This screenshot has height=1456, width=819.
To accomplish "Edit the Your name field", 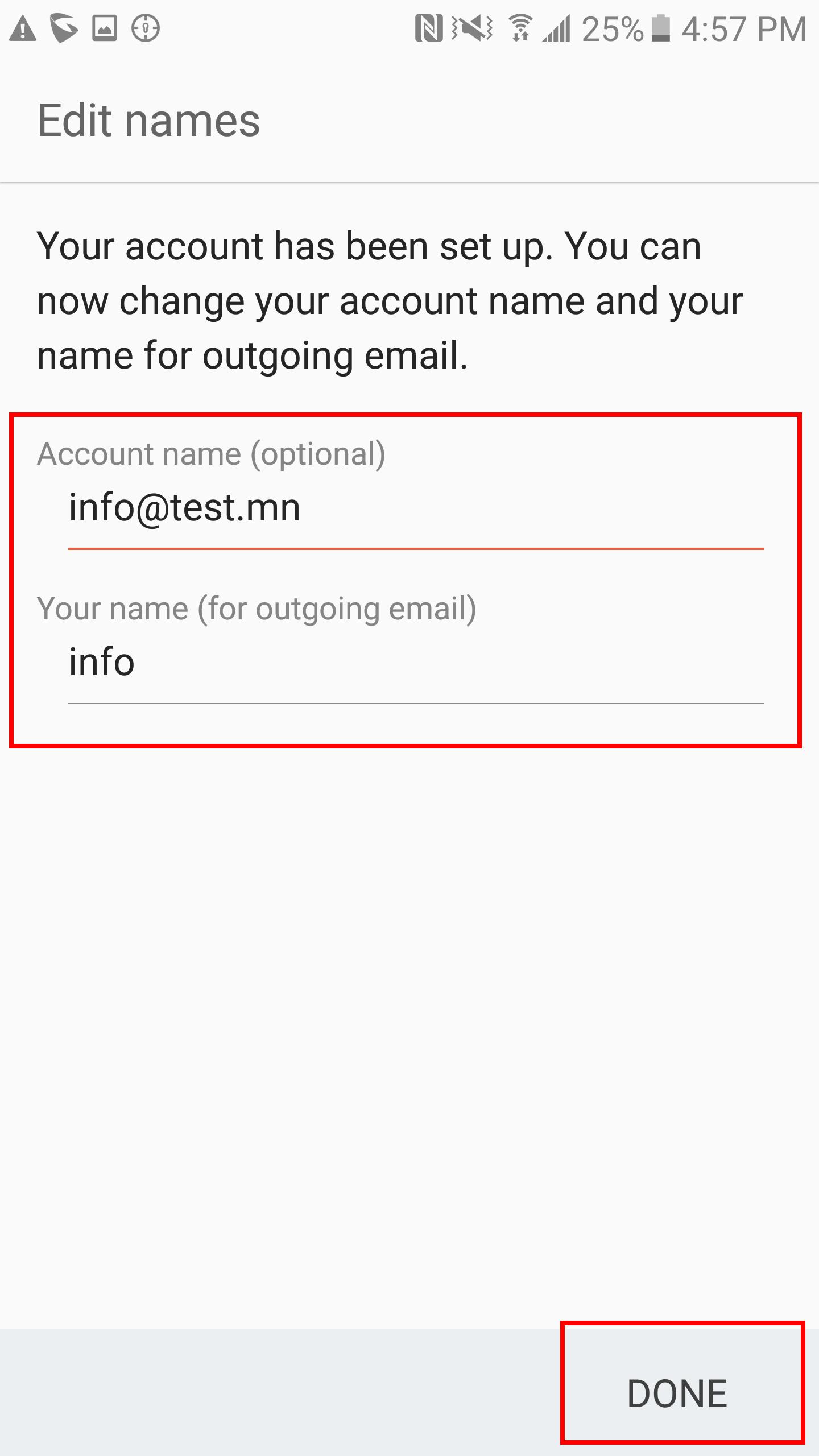I will click(416, 663).
